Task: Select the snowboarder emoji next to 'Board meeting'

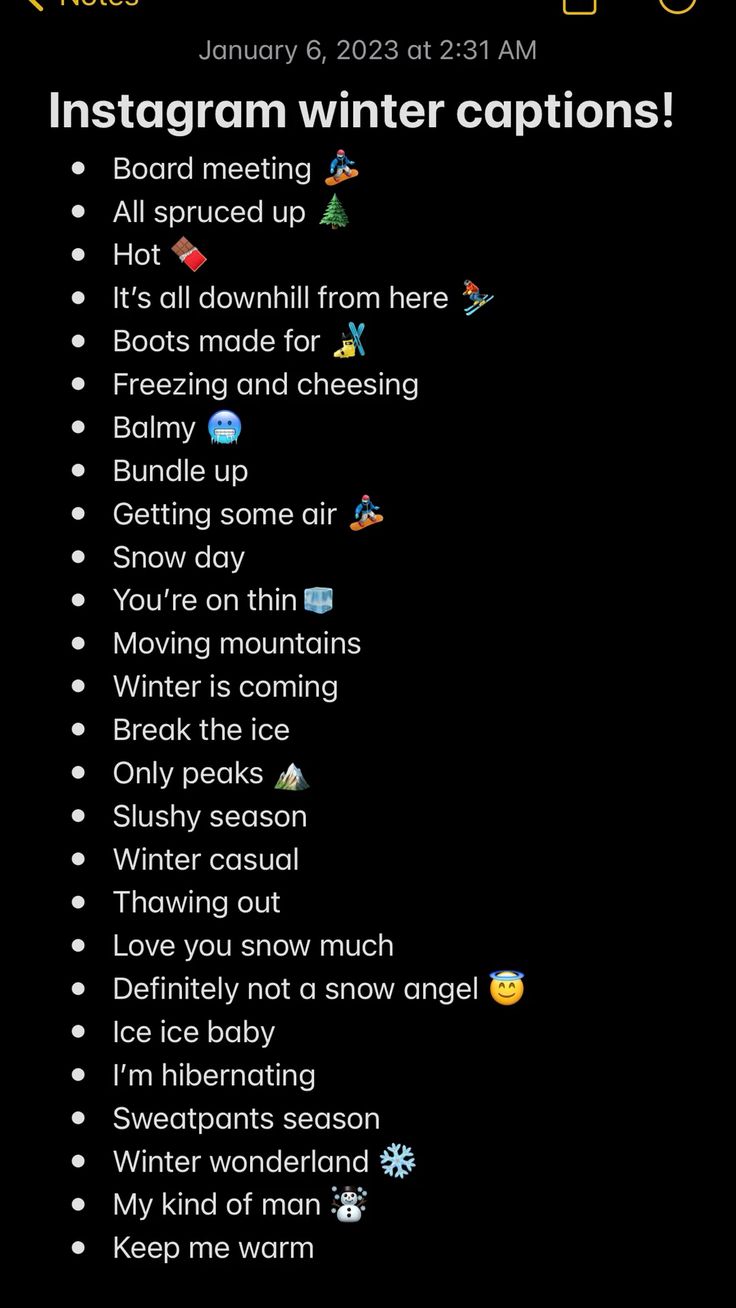Action: pyautogui.click(x=341, y=168)
